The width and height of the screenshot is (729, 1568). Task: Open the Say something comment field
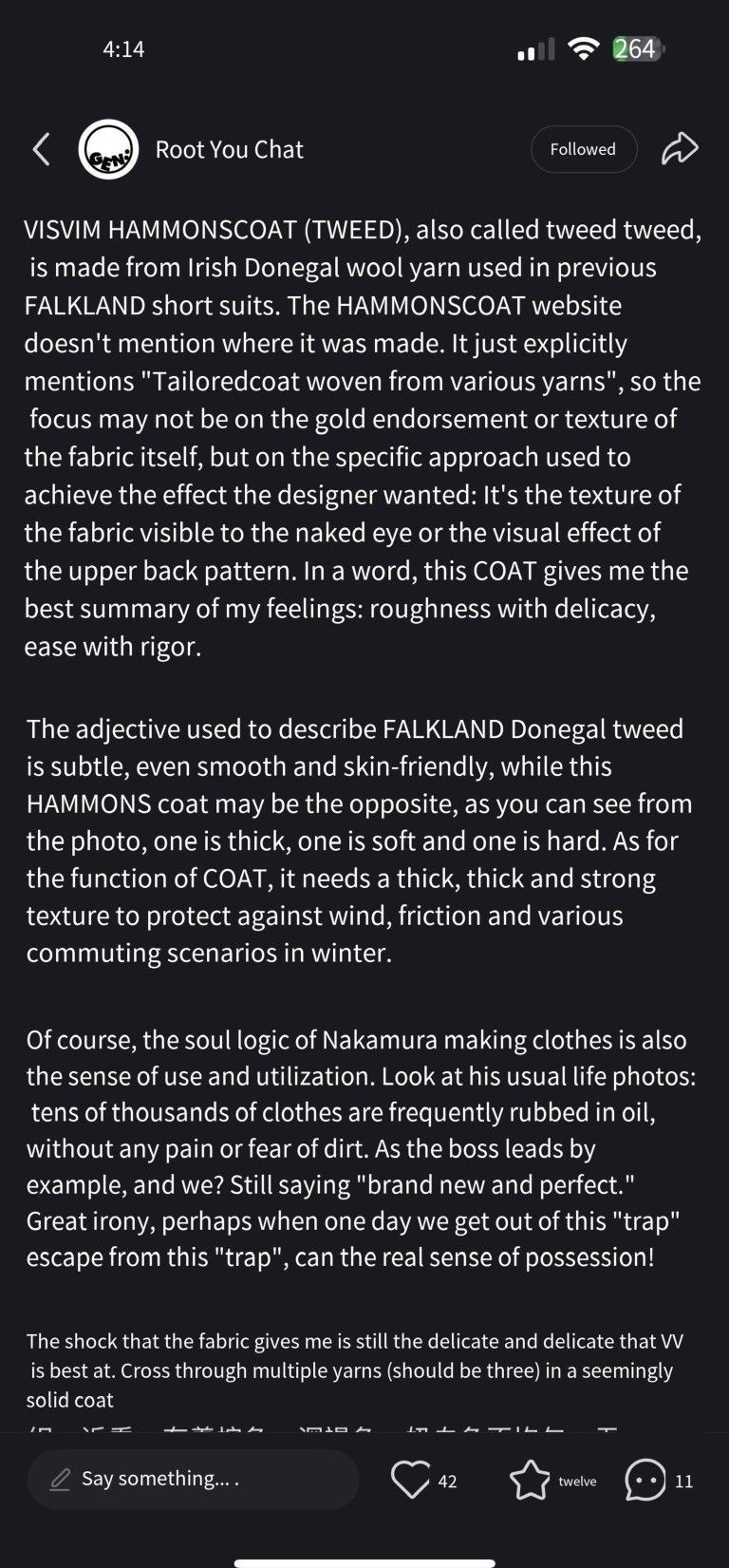click(x=193, y=1479)
